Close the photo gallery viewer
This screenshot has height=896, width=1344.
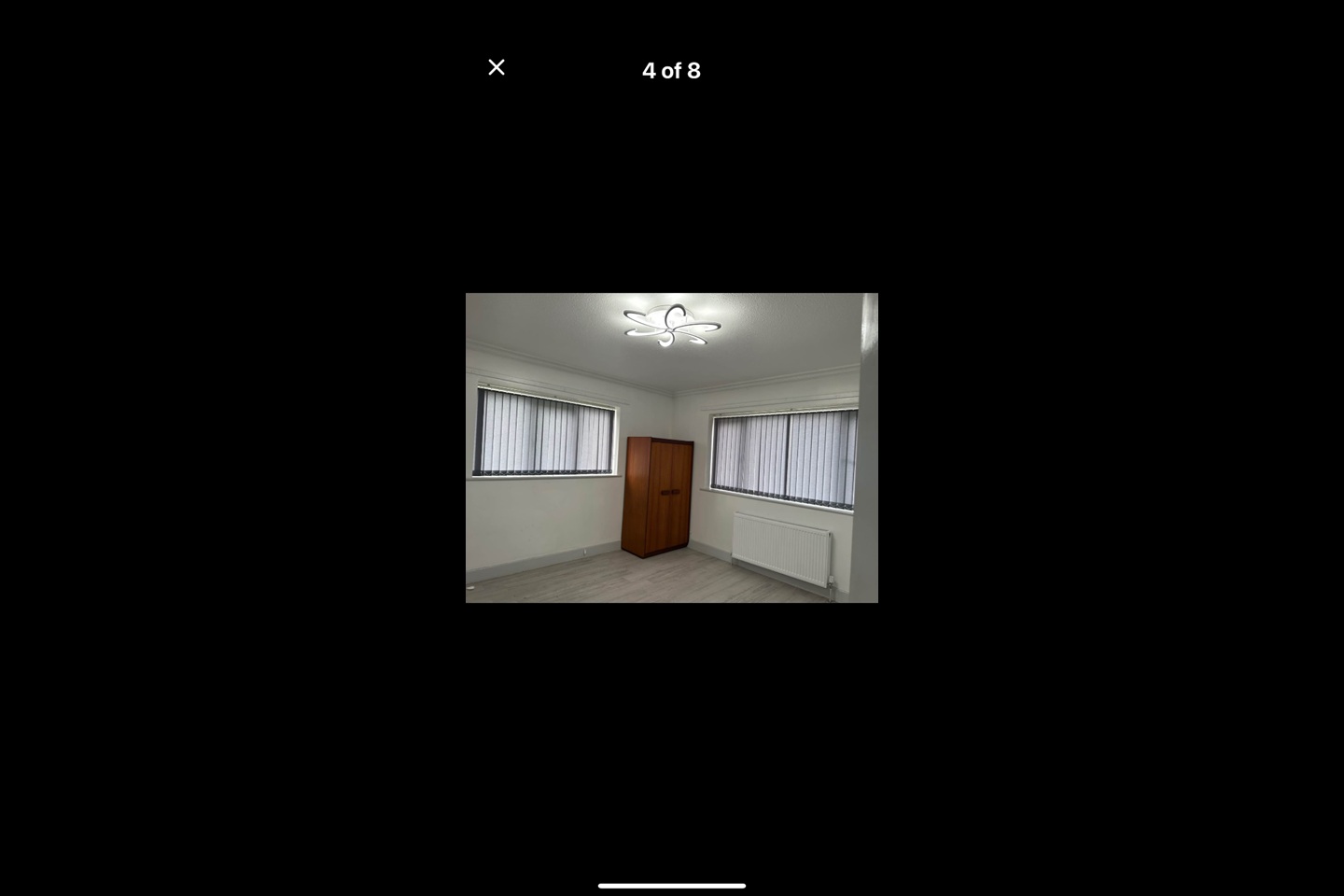[x=497, y=67]
